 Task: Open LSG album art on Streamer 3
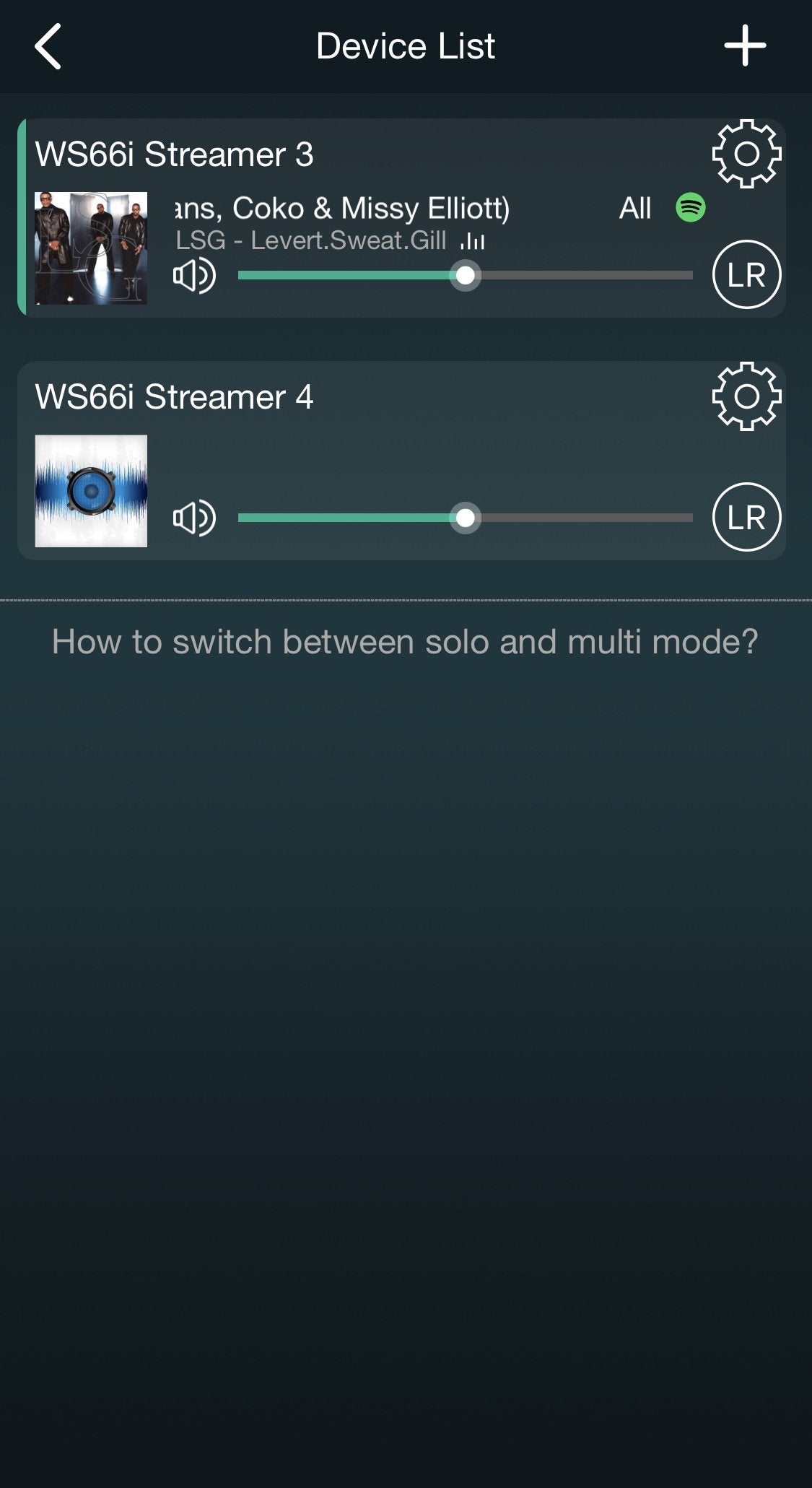pyautogui.click(x=91, y=248)
